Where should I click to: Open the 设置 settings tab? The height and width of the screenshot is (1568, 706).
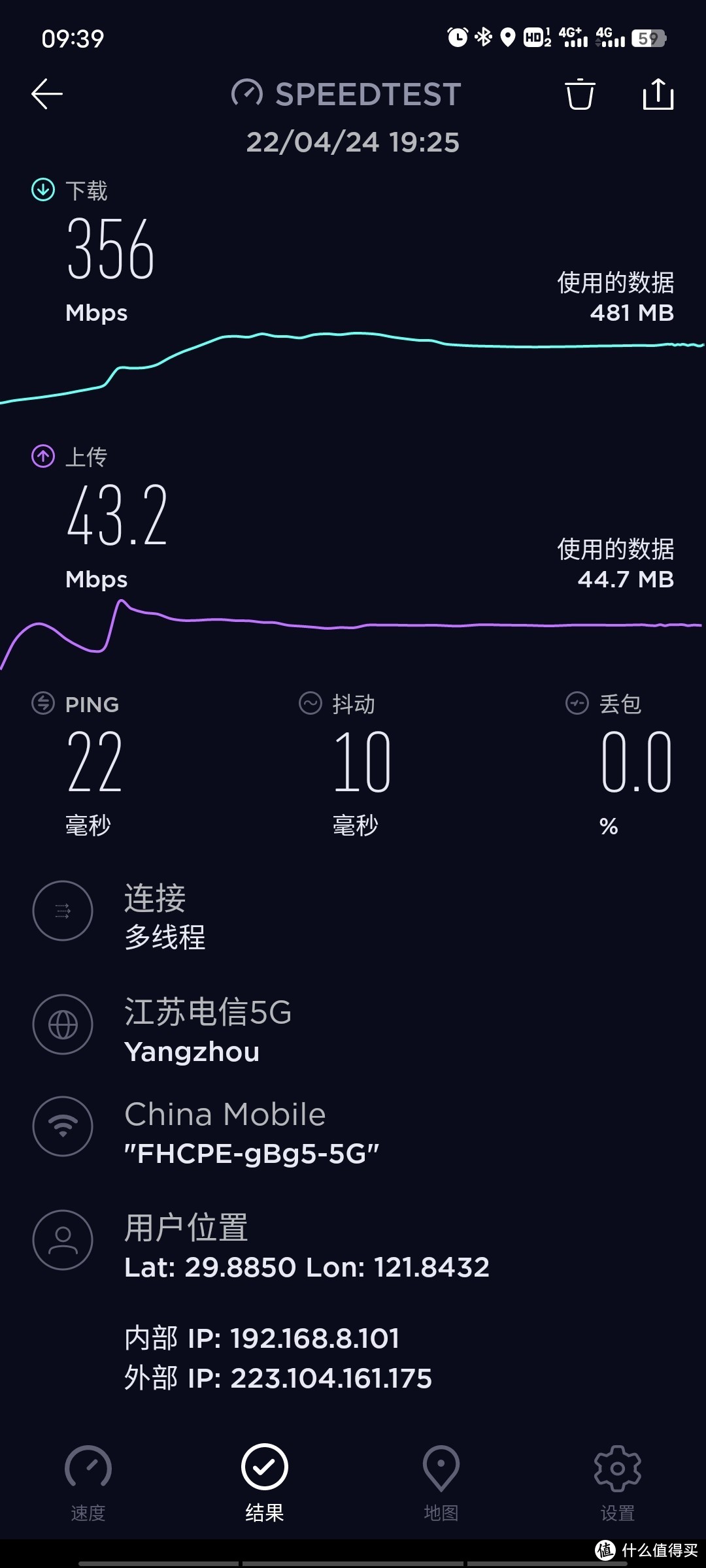(617, 1483)
